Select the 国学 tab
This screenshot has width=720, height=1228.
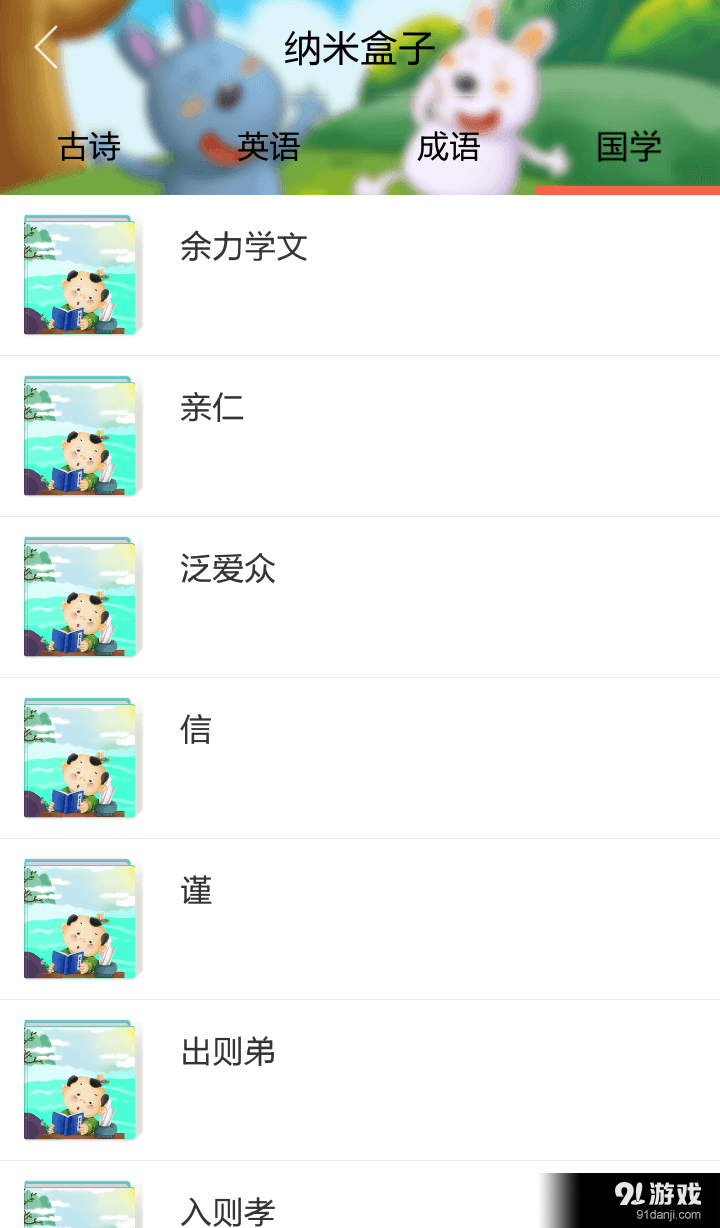tap(627, 147)
